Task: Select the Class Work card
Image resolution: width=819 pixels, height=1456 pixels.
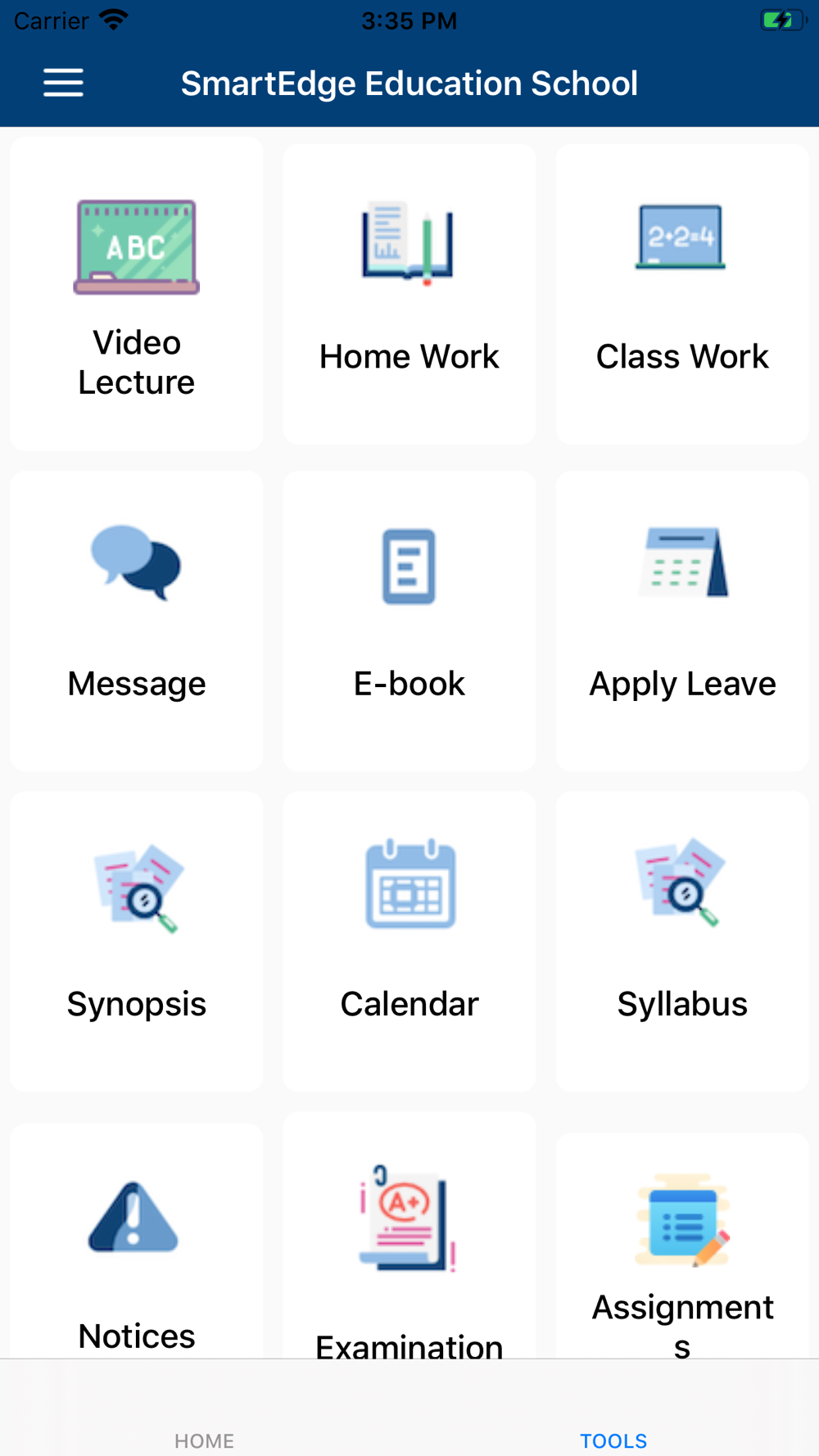Action: (x=682, y=294)
